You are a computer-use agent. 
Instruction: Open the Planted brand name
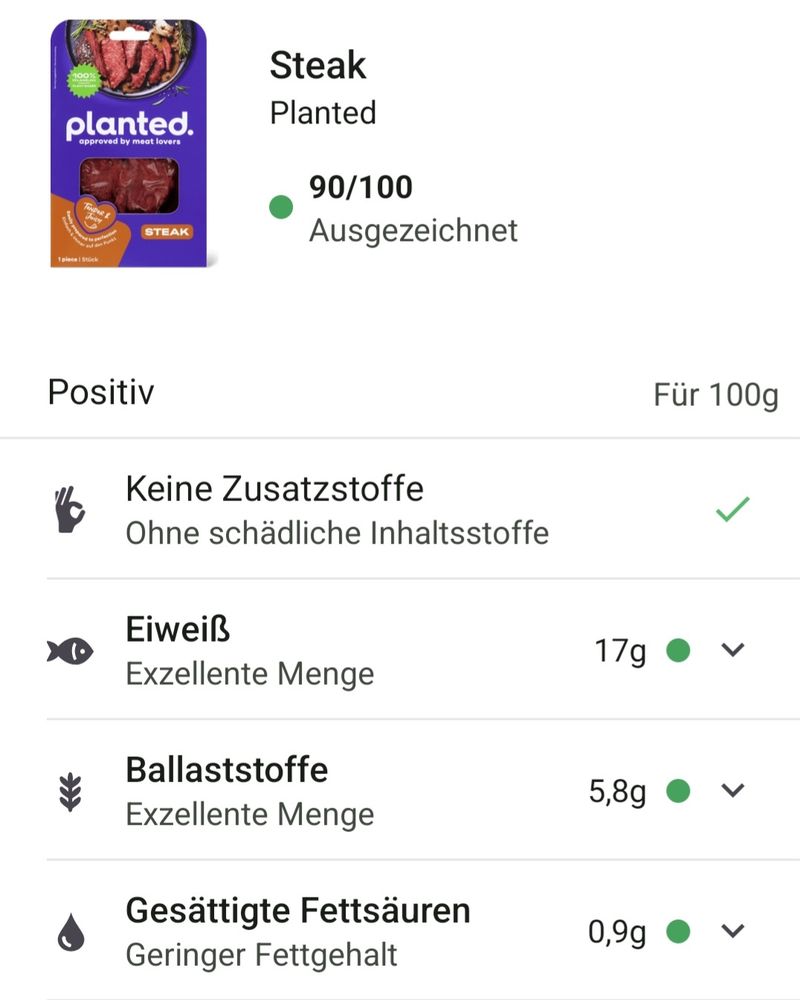[x=322, y=113]
